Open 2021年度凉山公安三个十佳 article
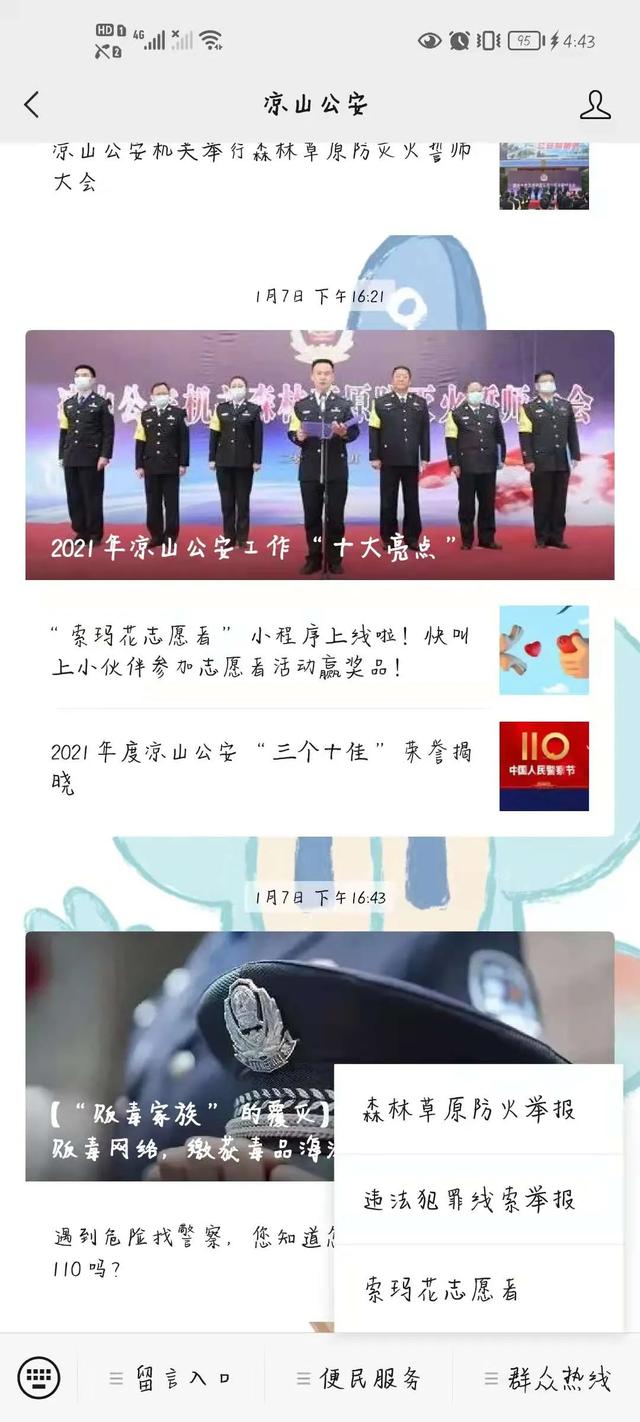Image resolution: width=640 pixels, height=1422 pixels. click(x=262, y=766)
